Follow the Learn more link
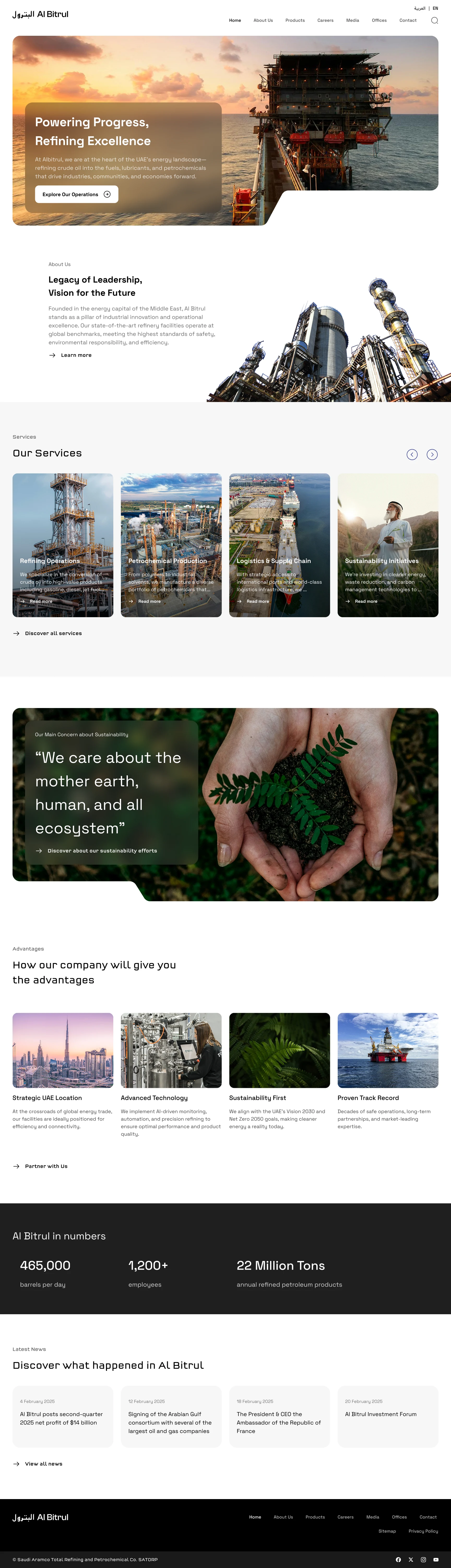 (x=75, y=355)
